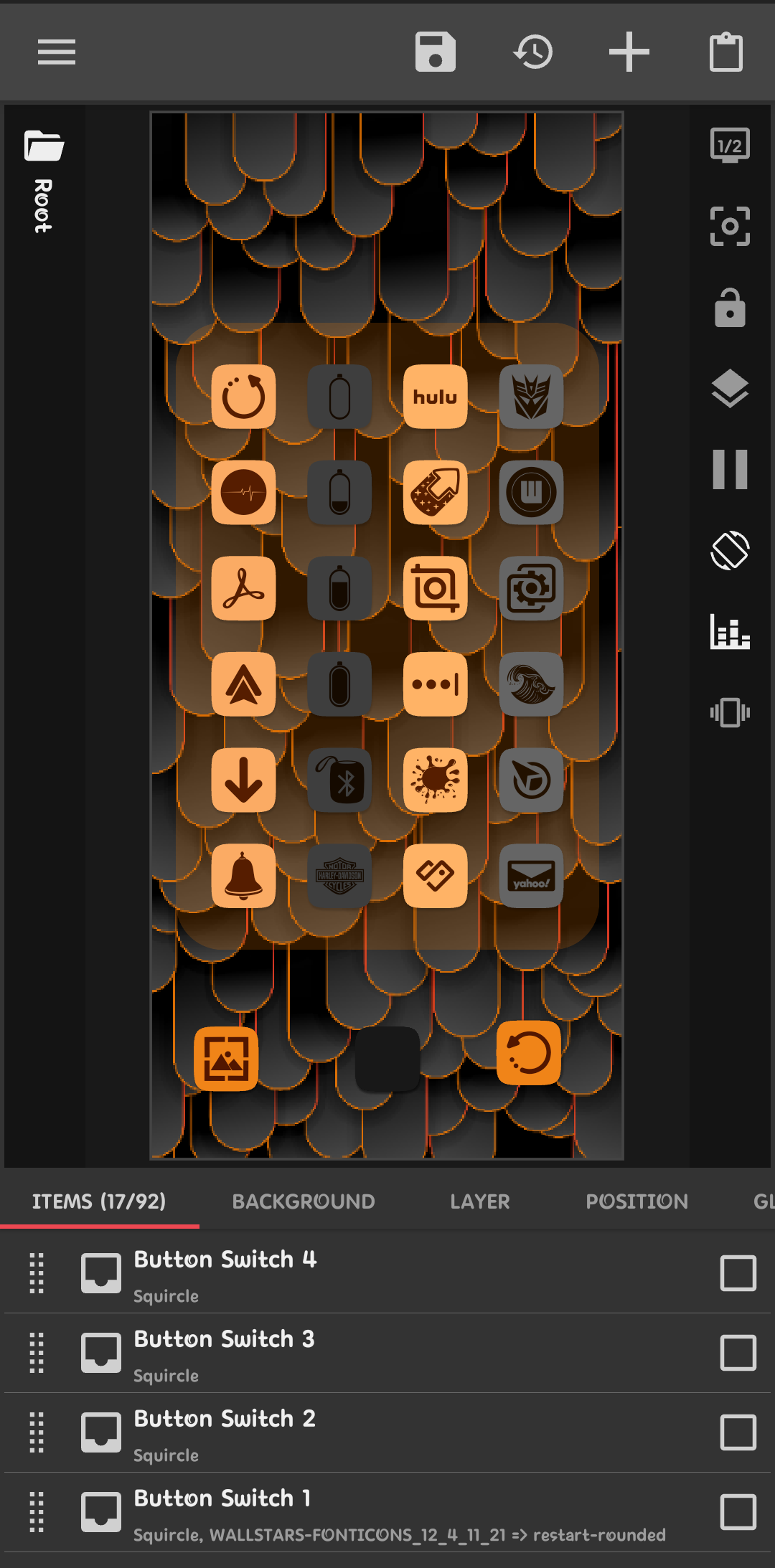
Task: Tap the hulu icon in the preview
Action: [x=436, y=397]
